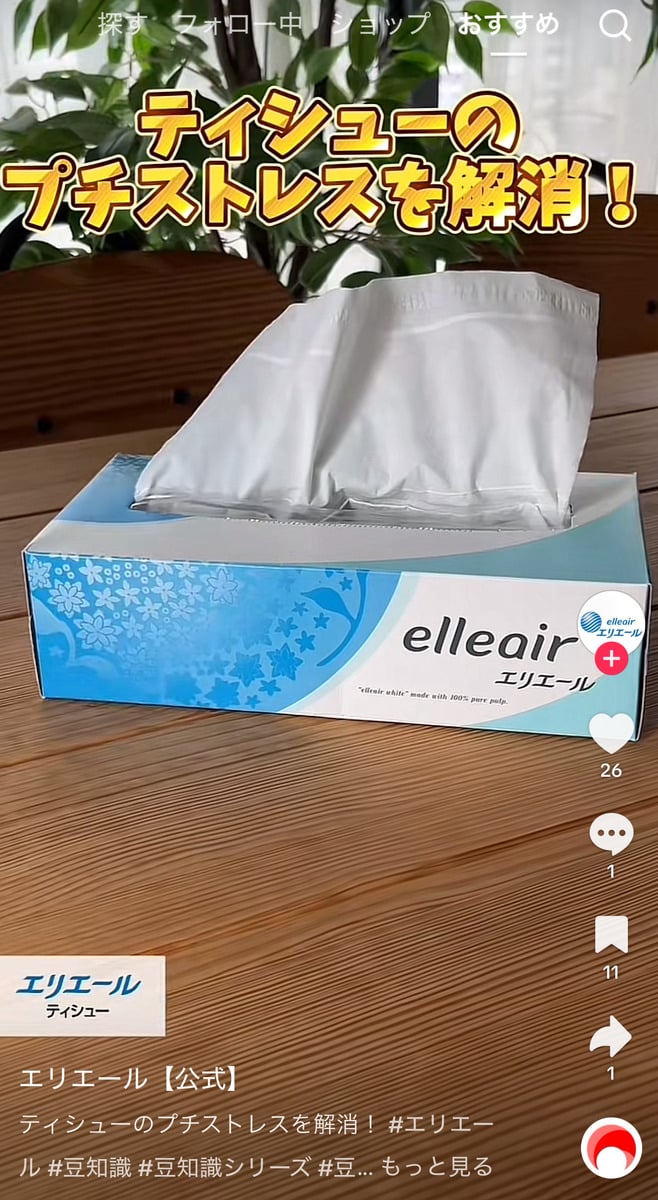
Task: Share this video with the arrow
Action: click(x=611, y=1036)
